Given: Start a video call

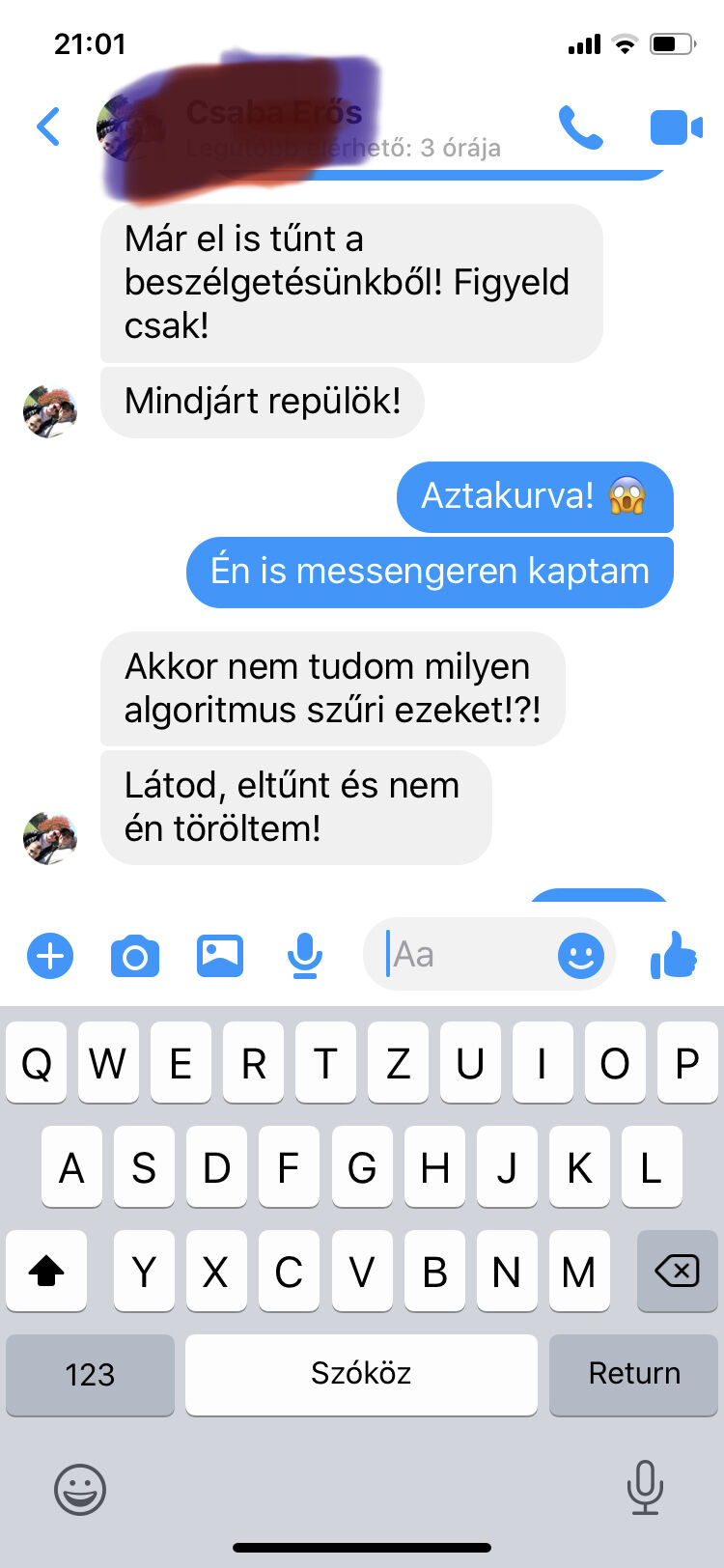Looking at the screenshot, I should 676,127.
